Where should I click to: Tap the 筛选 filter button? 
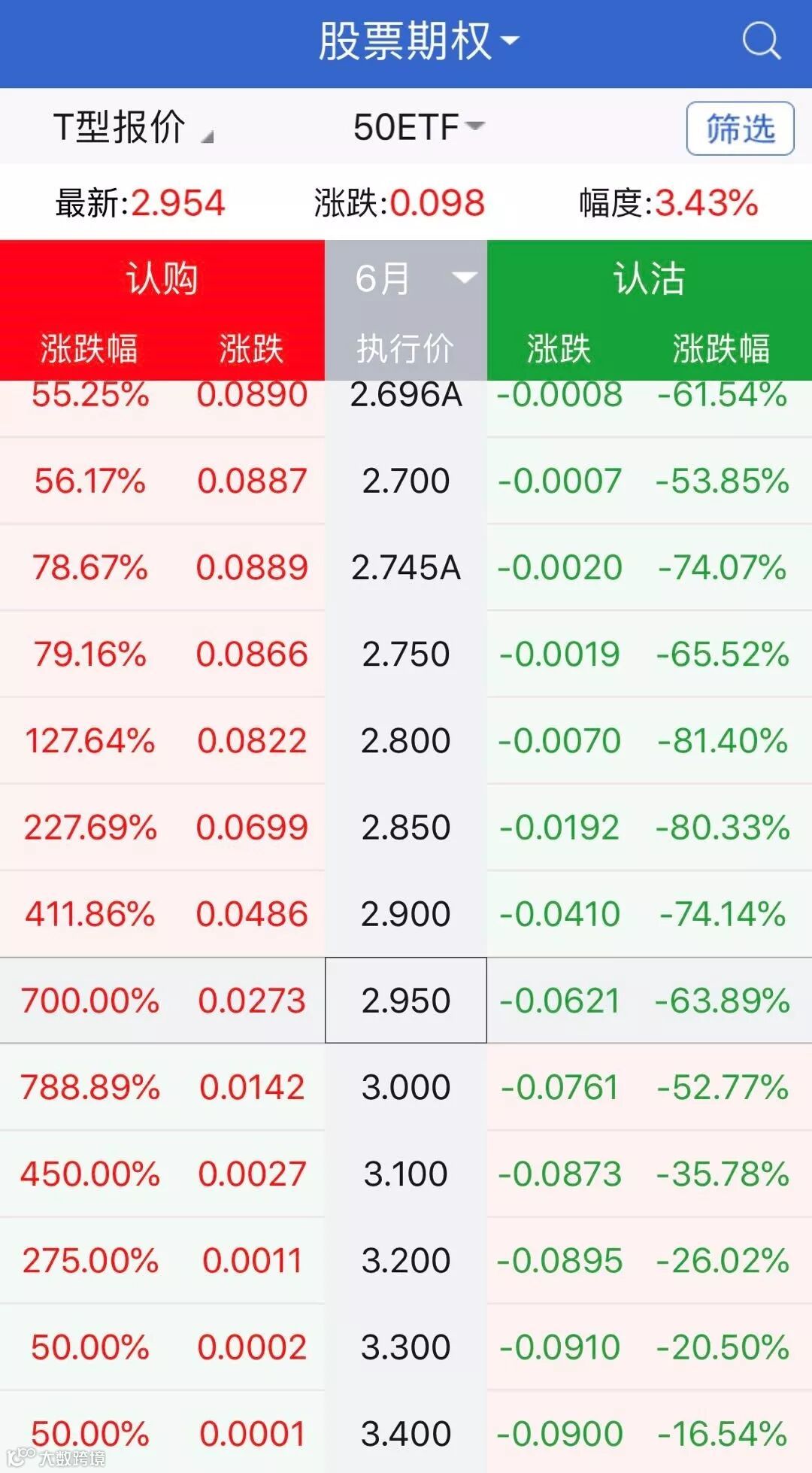pos(740,129)
